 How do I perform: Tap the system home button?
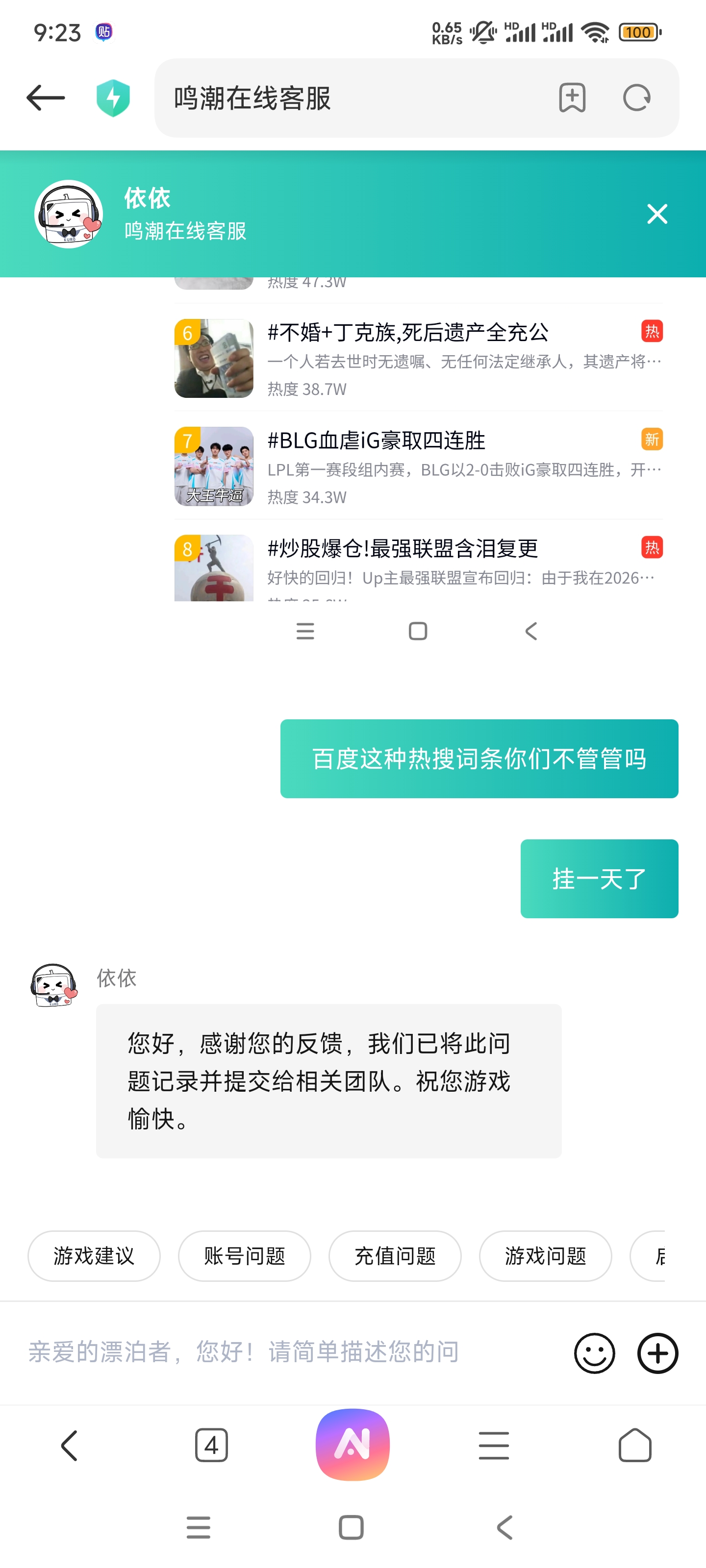coord(351,1527)
